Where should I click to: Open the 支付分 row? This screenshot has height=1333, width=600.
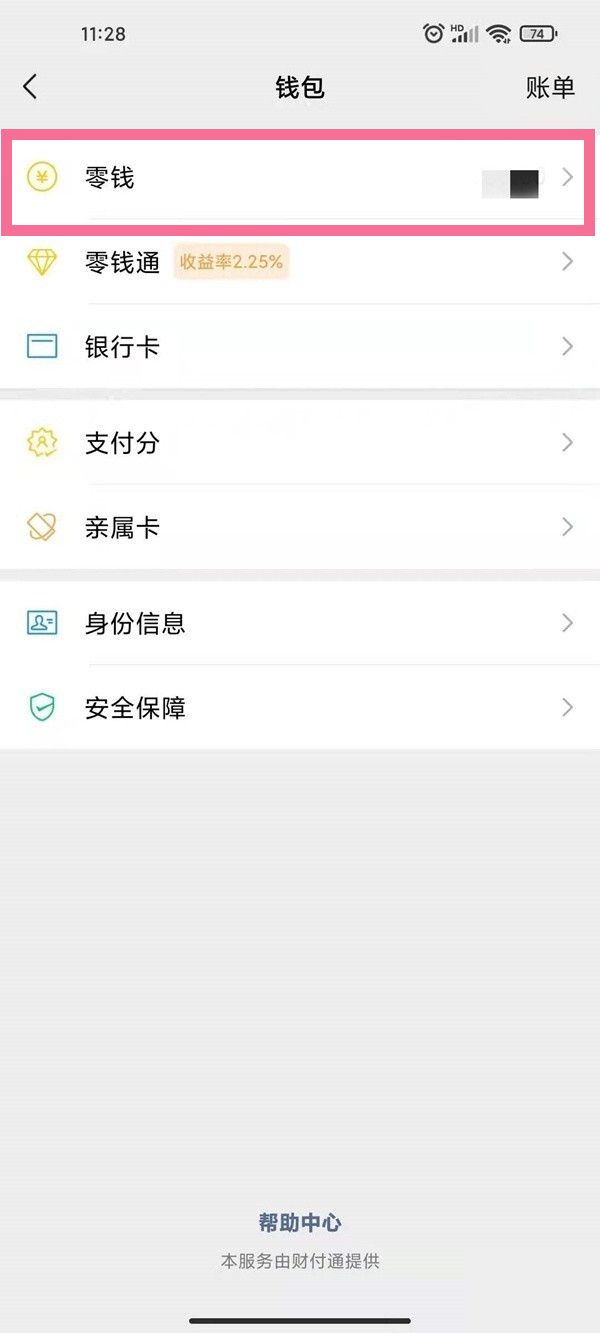point(300,443)
